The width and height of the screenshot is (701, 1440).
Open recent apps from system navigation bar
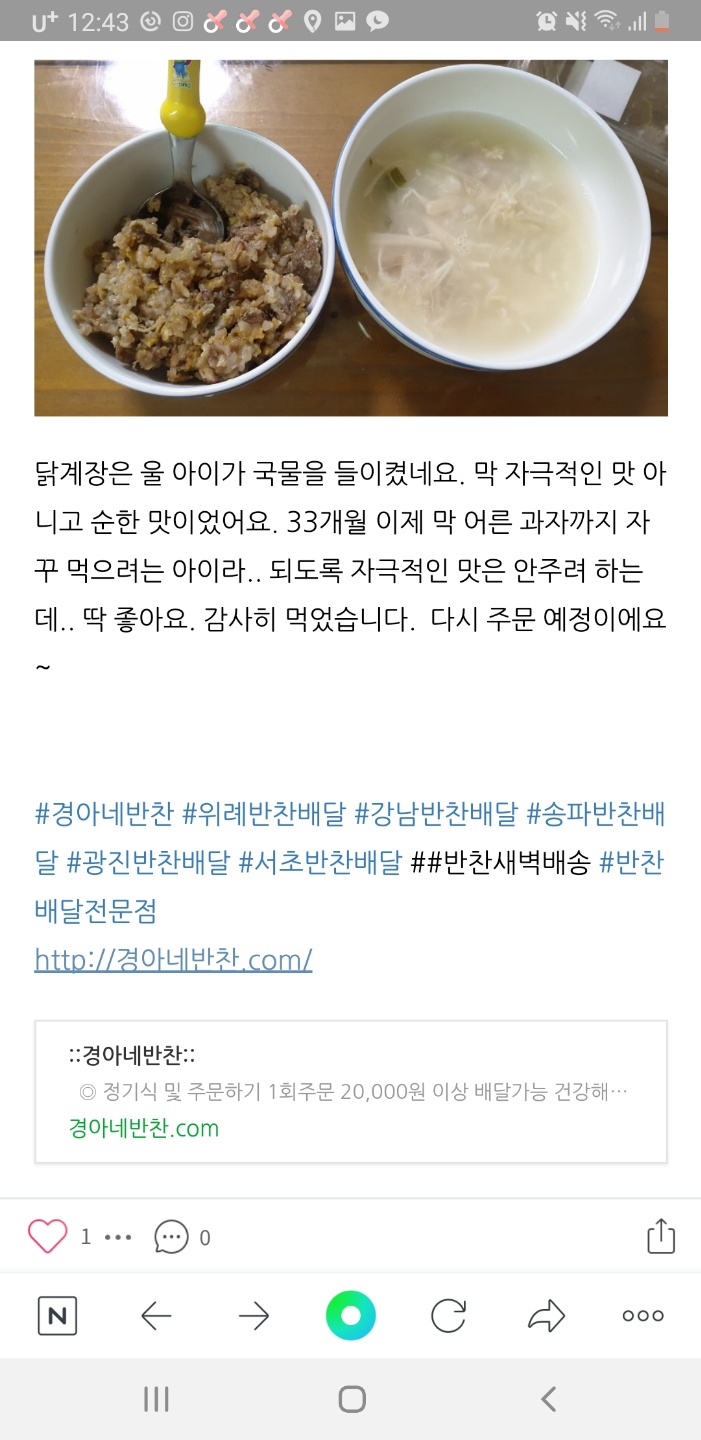[x=156, y=1399]
